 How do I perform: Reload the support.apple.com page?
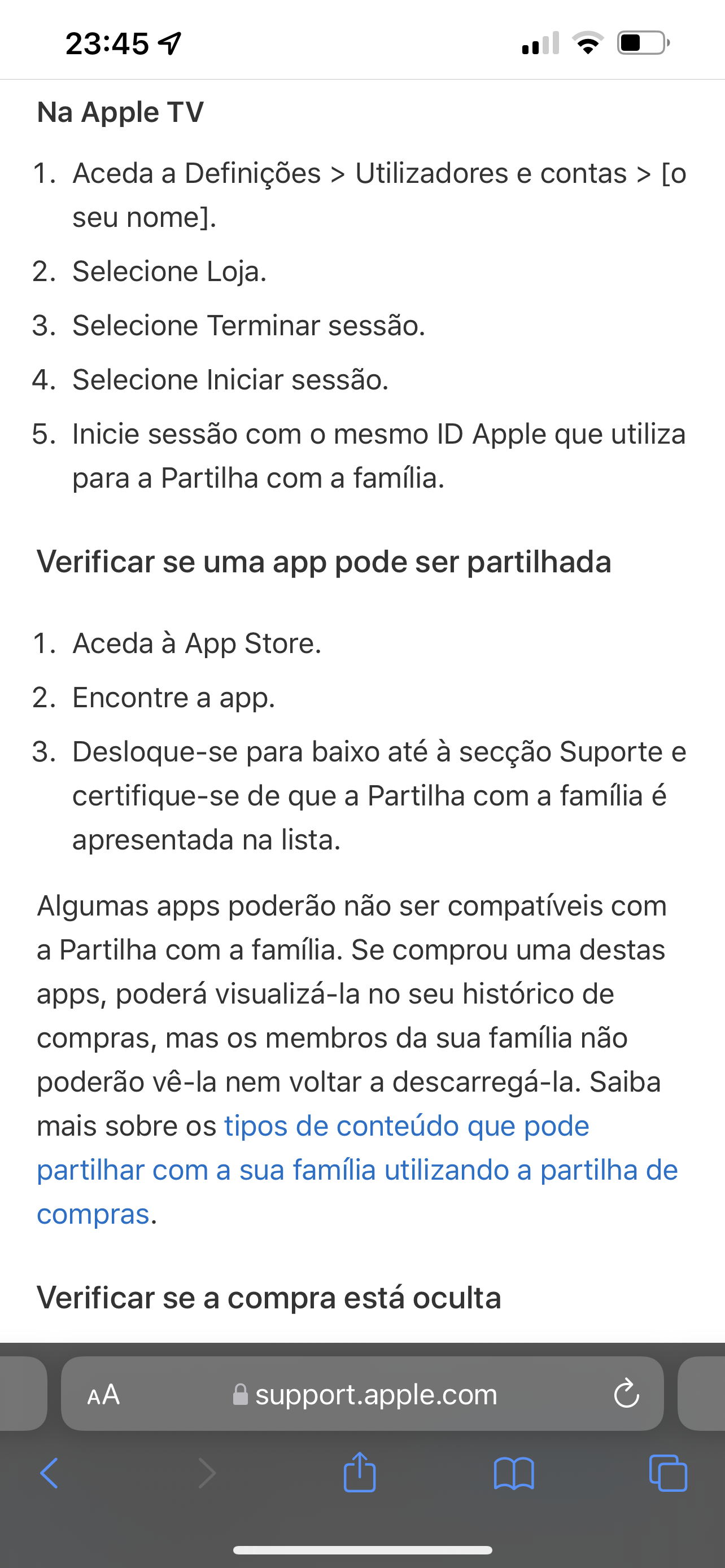[626, 1393]
